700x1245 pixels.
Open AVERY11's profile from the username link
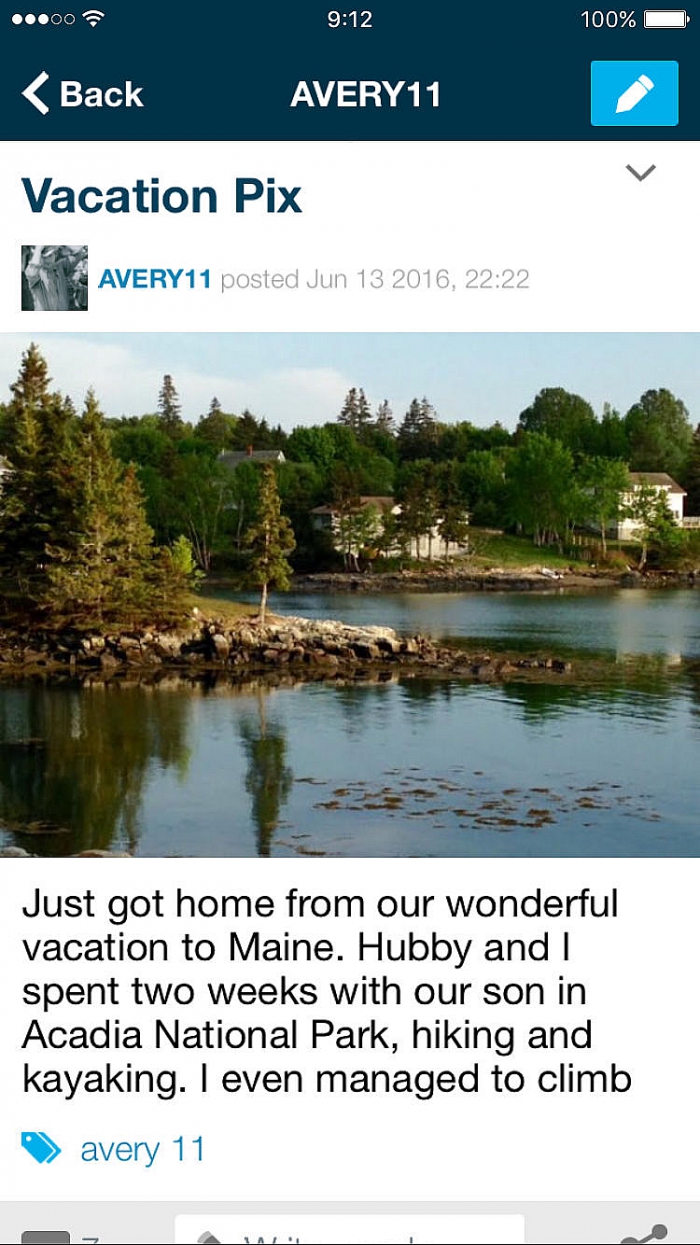[155, 279]
